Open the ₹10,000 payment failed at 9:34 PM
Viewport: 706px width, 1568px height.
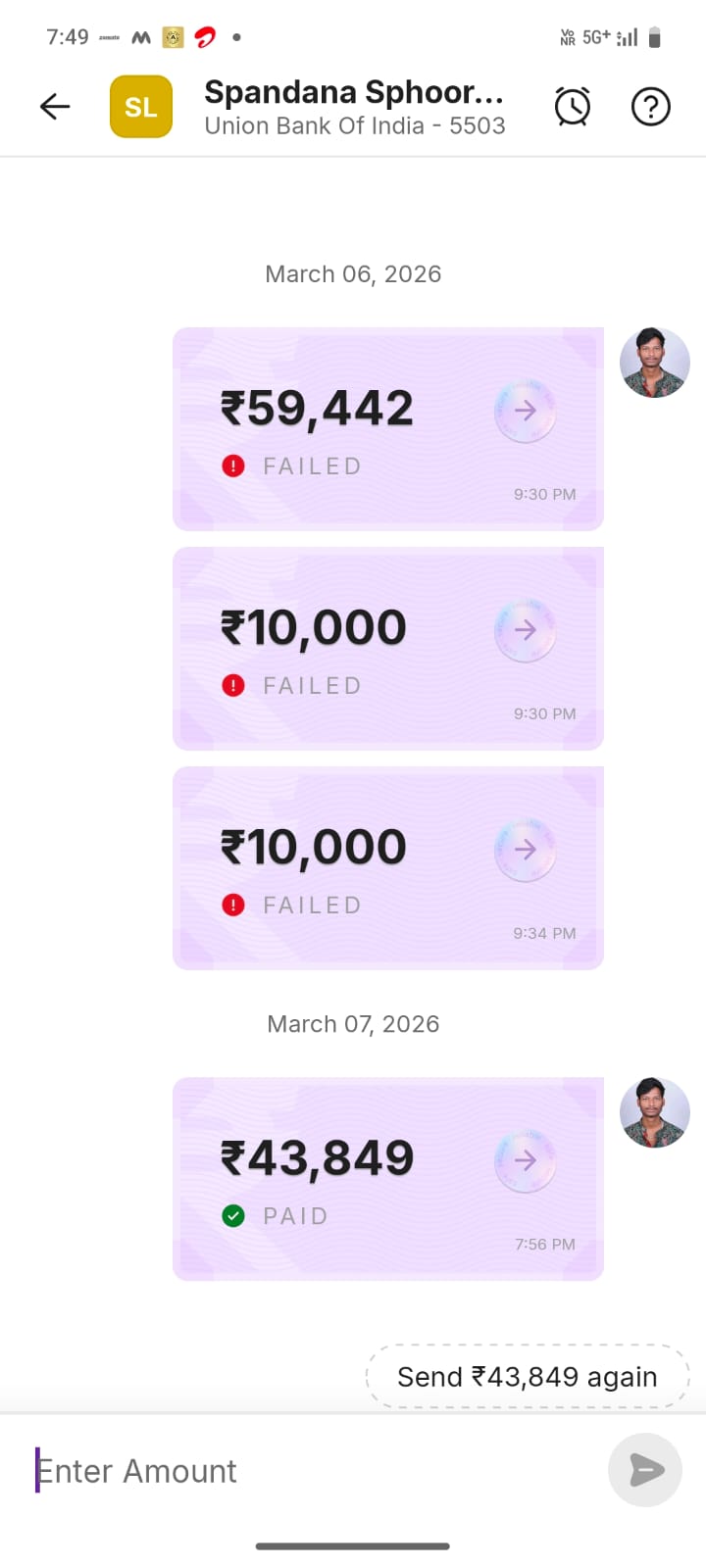(x=387, y=867)
